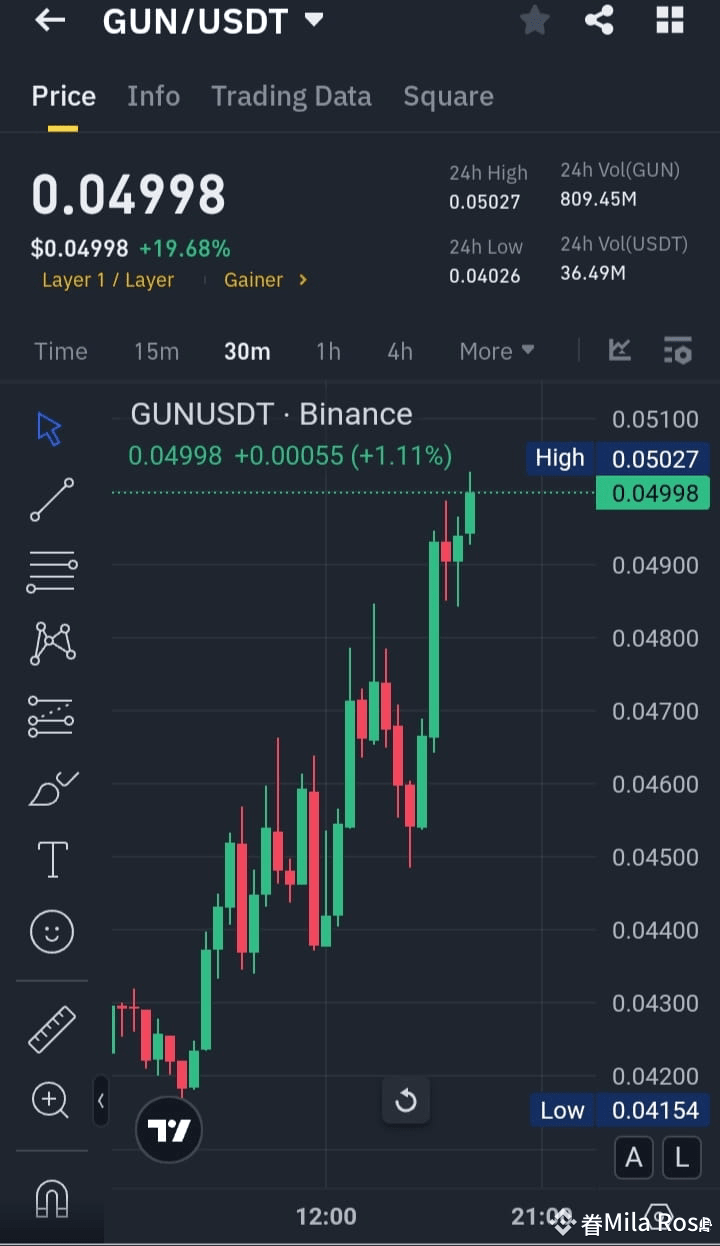The width and height of the screenshot is (720, 1246).
Task: Select the zoom-in tool
Action: [51, 1100]
